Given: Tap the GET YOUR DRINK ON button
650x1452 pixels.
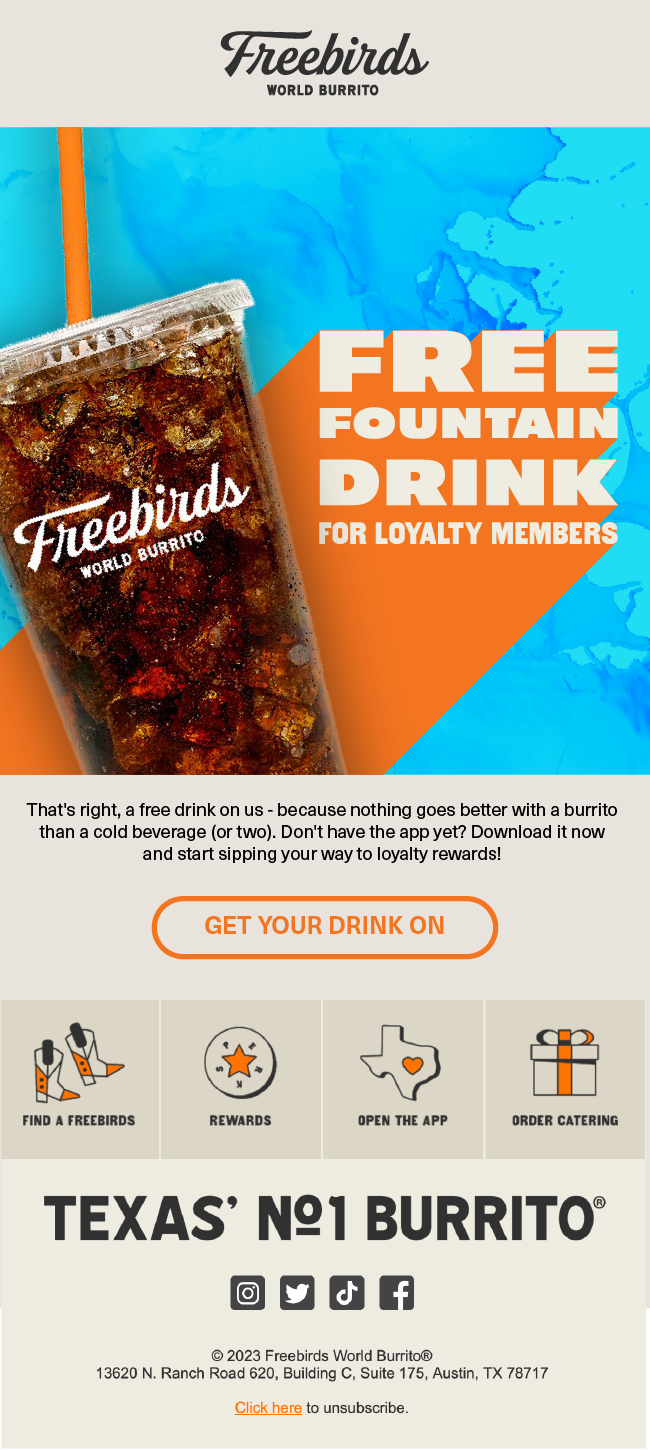Looking at the screenshot, I should tap(325, 926).
